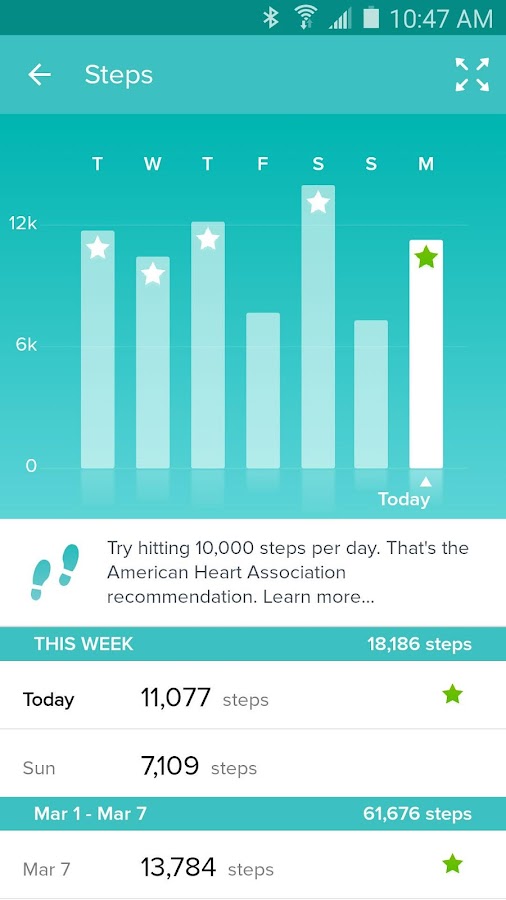Image resolution: width=506 pixels, height=900 pixels.
Task: Open the Learn more link
Action: (x=318, y=597)
